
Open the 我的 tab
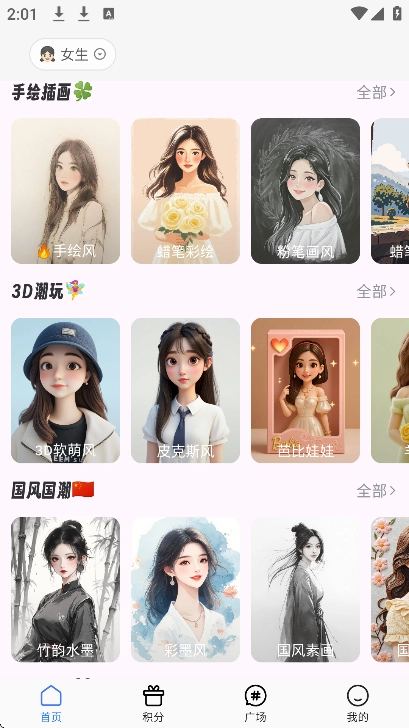357,703
